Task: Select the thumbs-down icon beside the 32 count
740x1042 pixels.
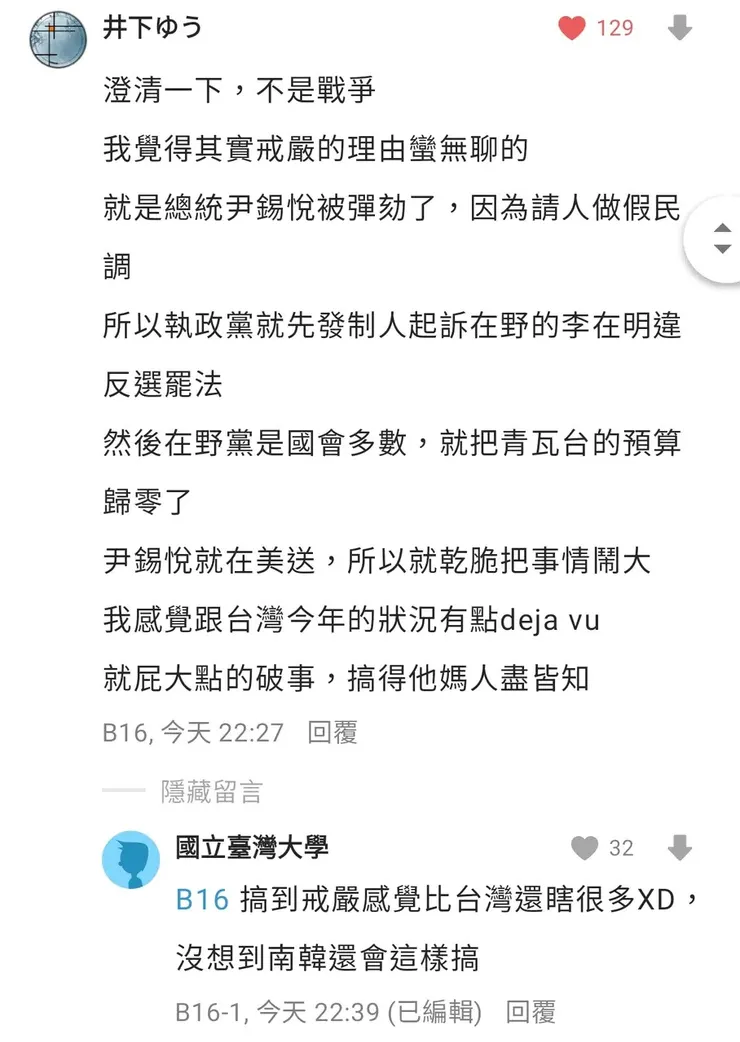Action: click(x=679, y=849)
